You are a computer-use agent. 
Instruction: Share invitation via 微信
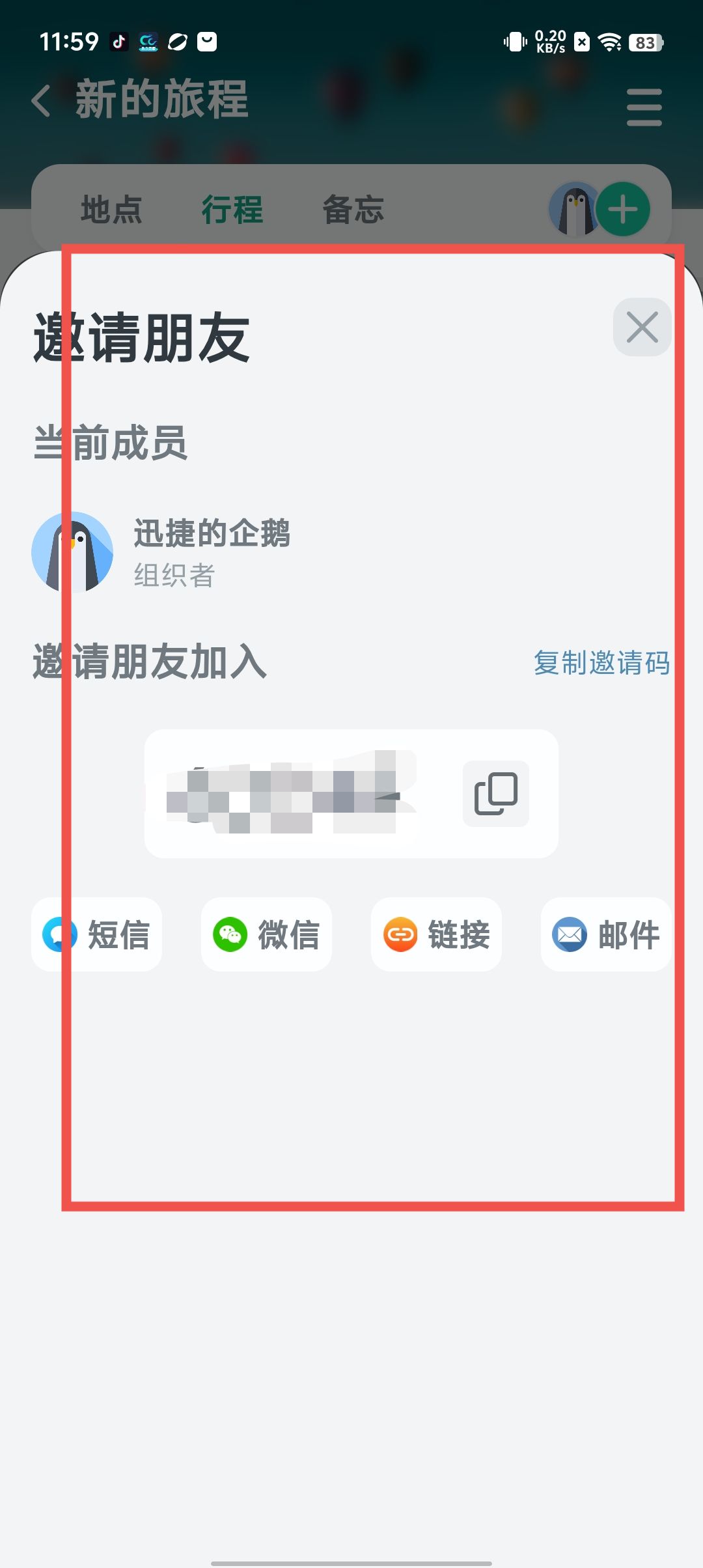point(266,934)
